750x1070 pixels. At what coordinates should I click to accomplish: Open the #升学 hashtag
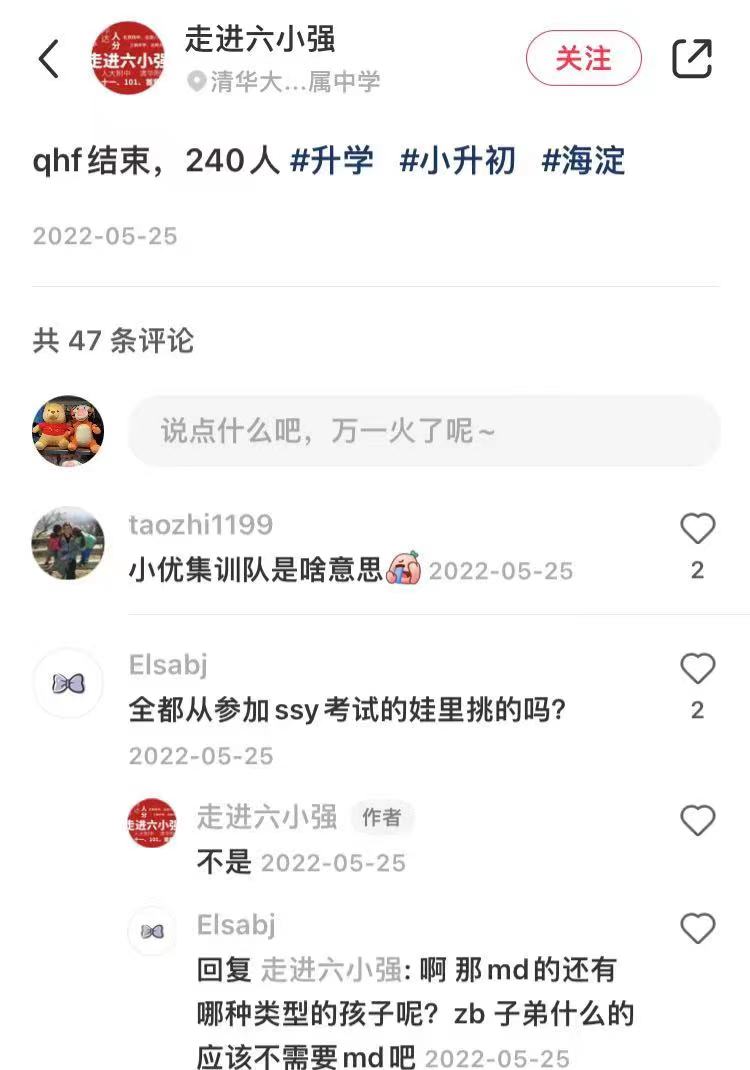pos(331,161)
